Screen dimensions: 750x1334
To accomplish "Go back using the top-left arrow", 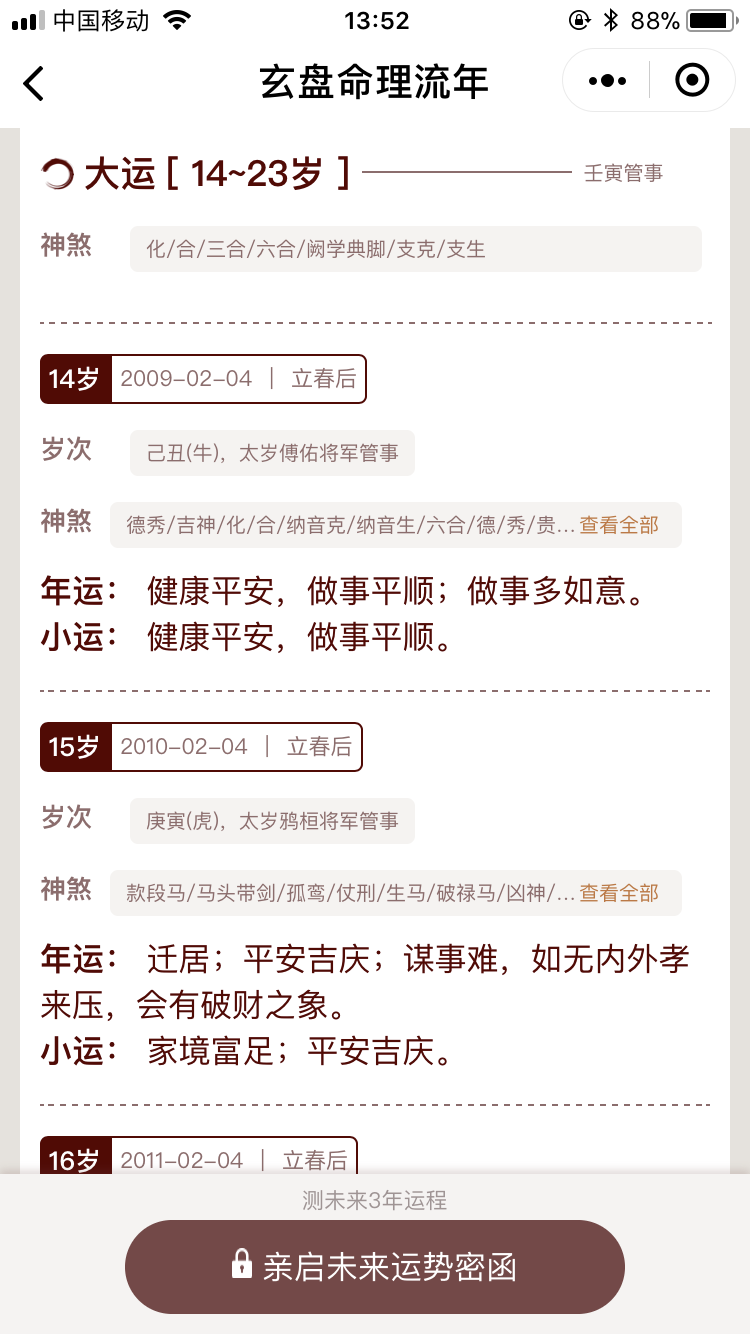I will tap(34, 82).
